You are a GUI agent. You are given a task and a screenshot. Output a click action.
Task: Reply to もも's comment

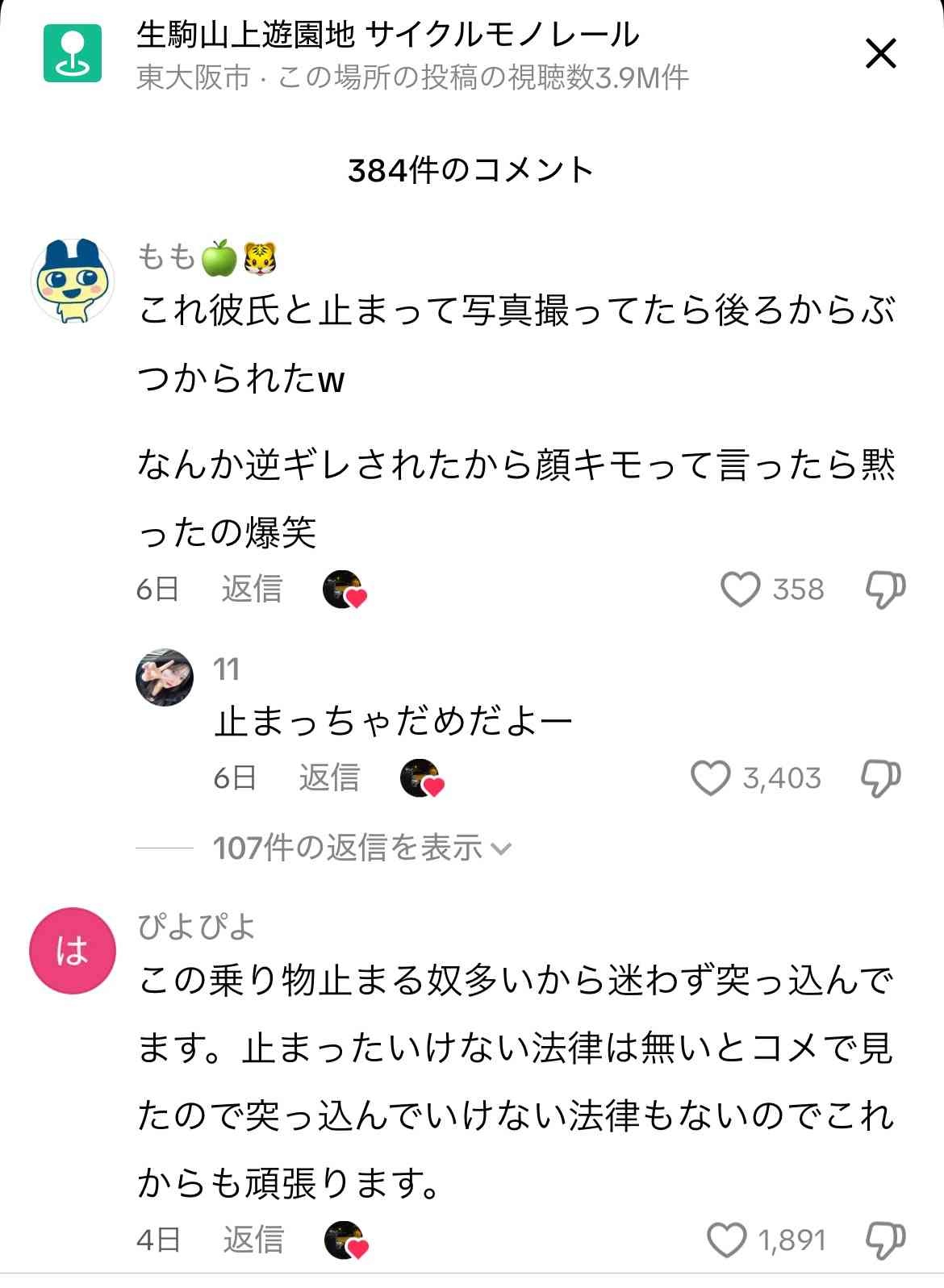point(252,589)
